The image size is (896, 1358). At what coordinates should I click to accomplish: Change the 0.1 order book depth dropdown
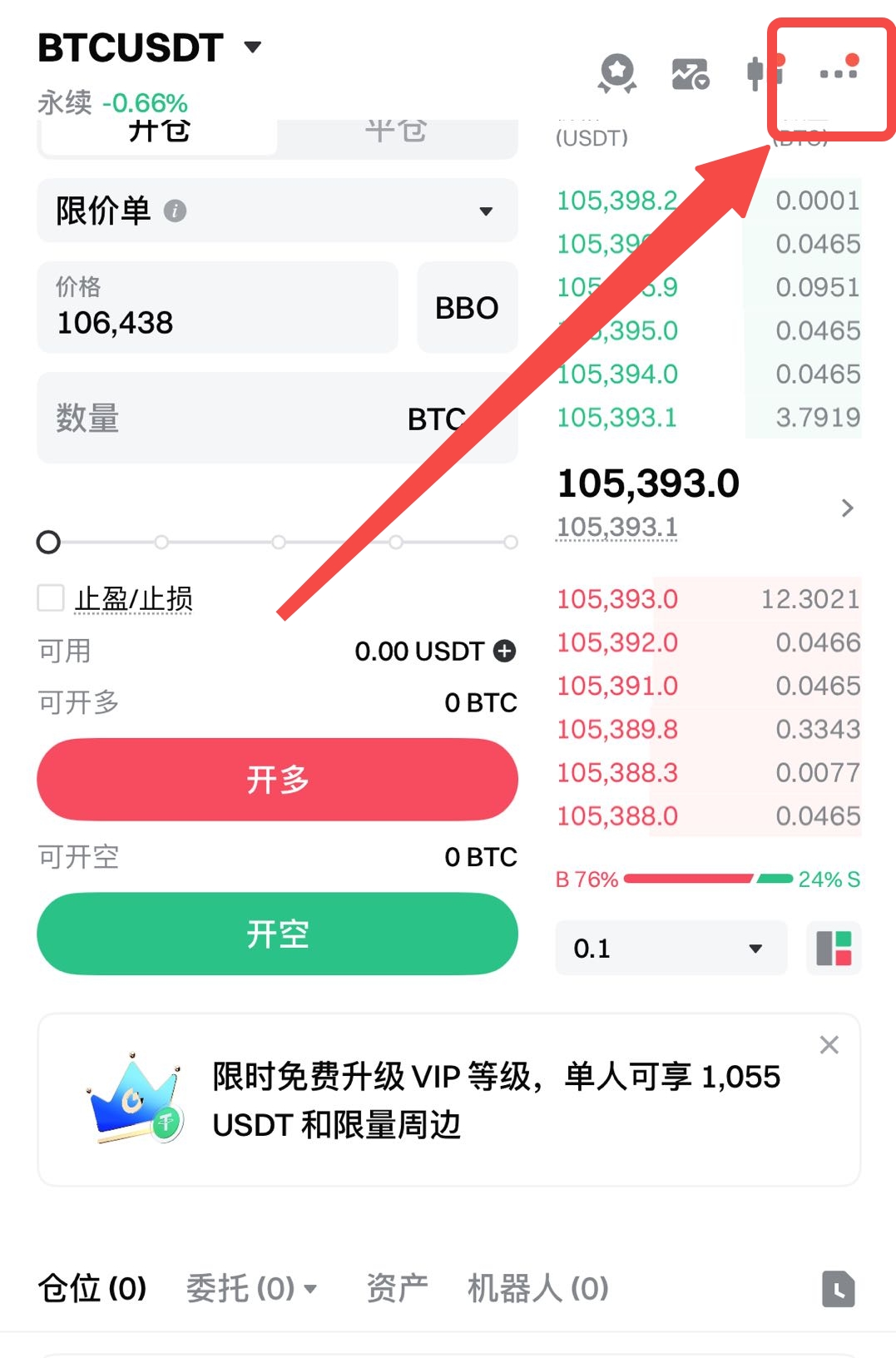click(x=671, y=948)
